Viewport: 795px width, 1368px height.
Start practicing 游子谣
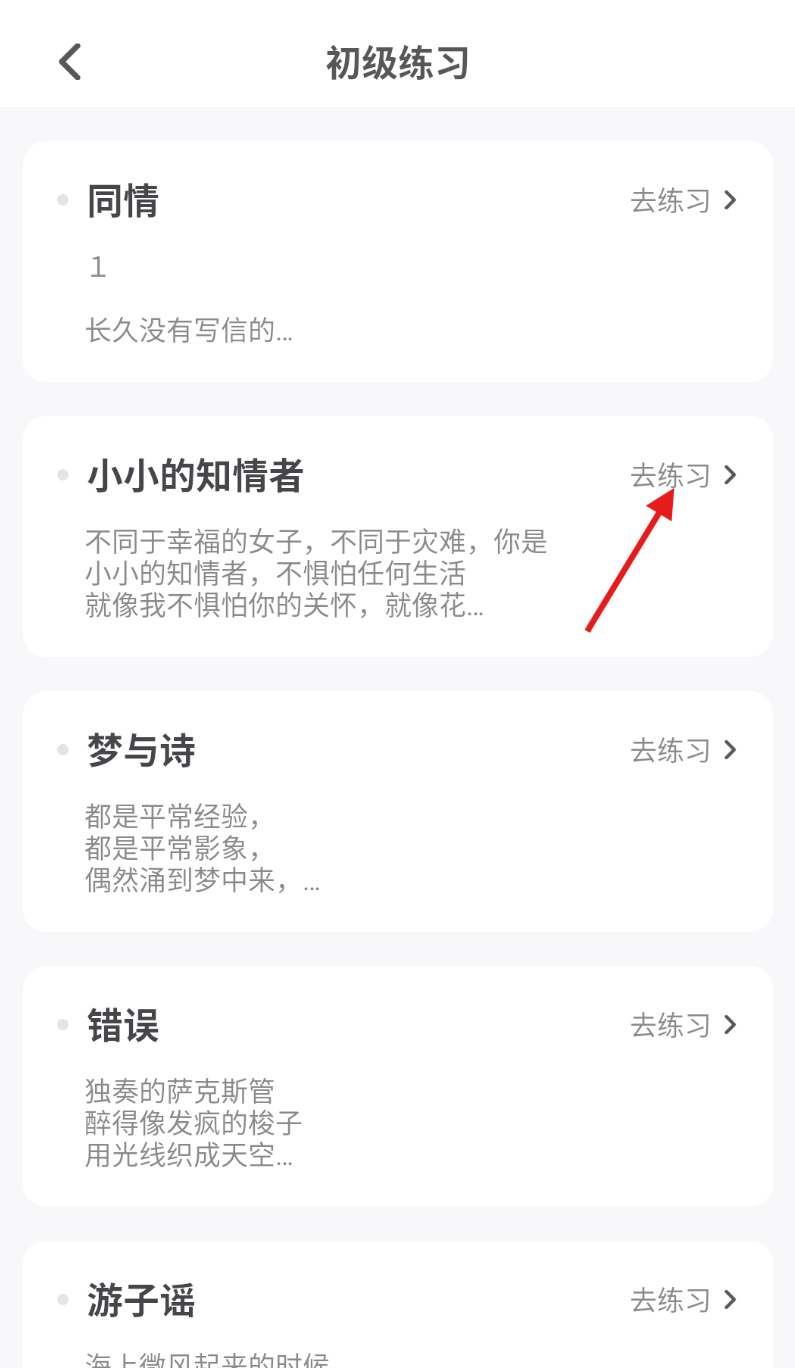[683, 1300]
